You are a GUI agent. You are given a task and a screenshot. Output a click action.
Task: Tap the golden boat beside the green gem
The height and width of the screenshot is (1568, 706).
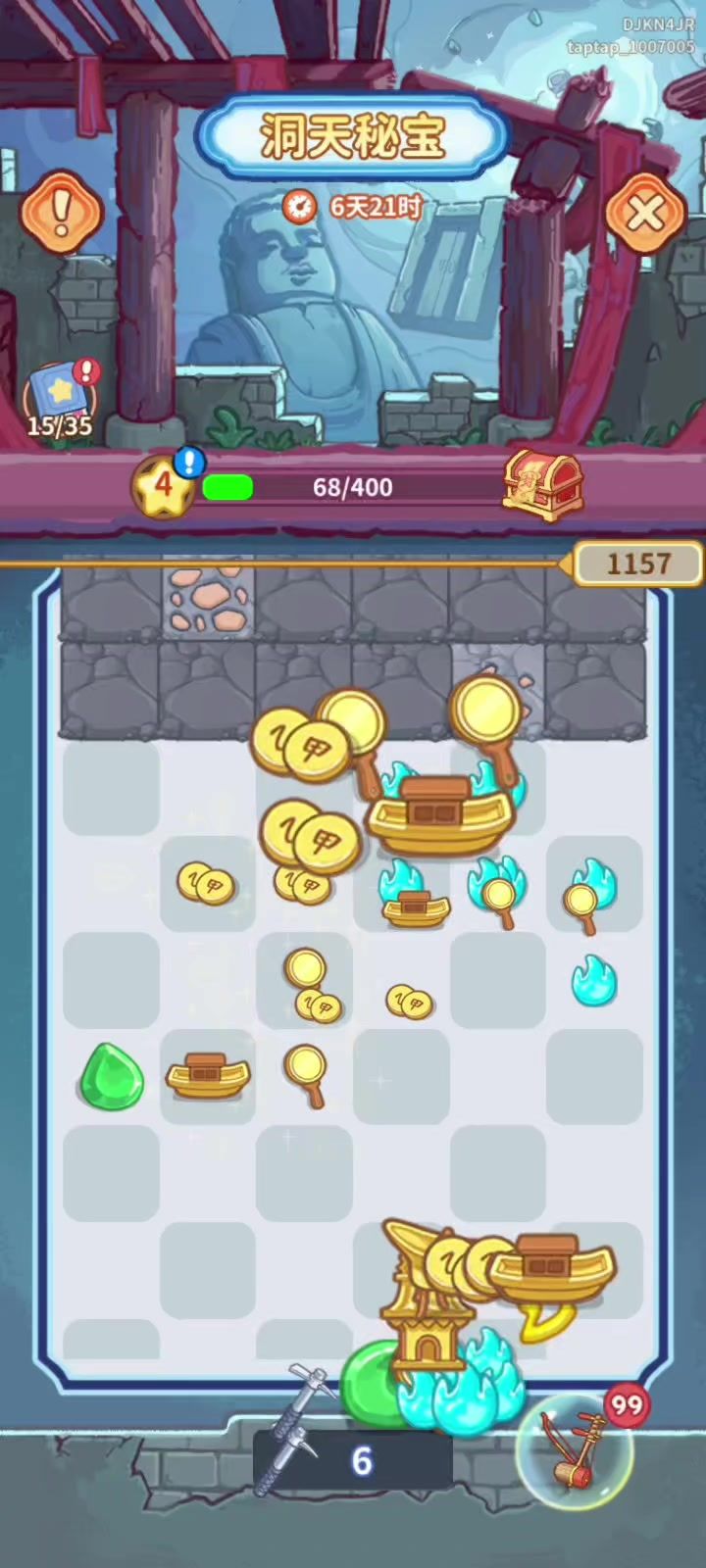(207, 1076)
